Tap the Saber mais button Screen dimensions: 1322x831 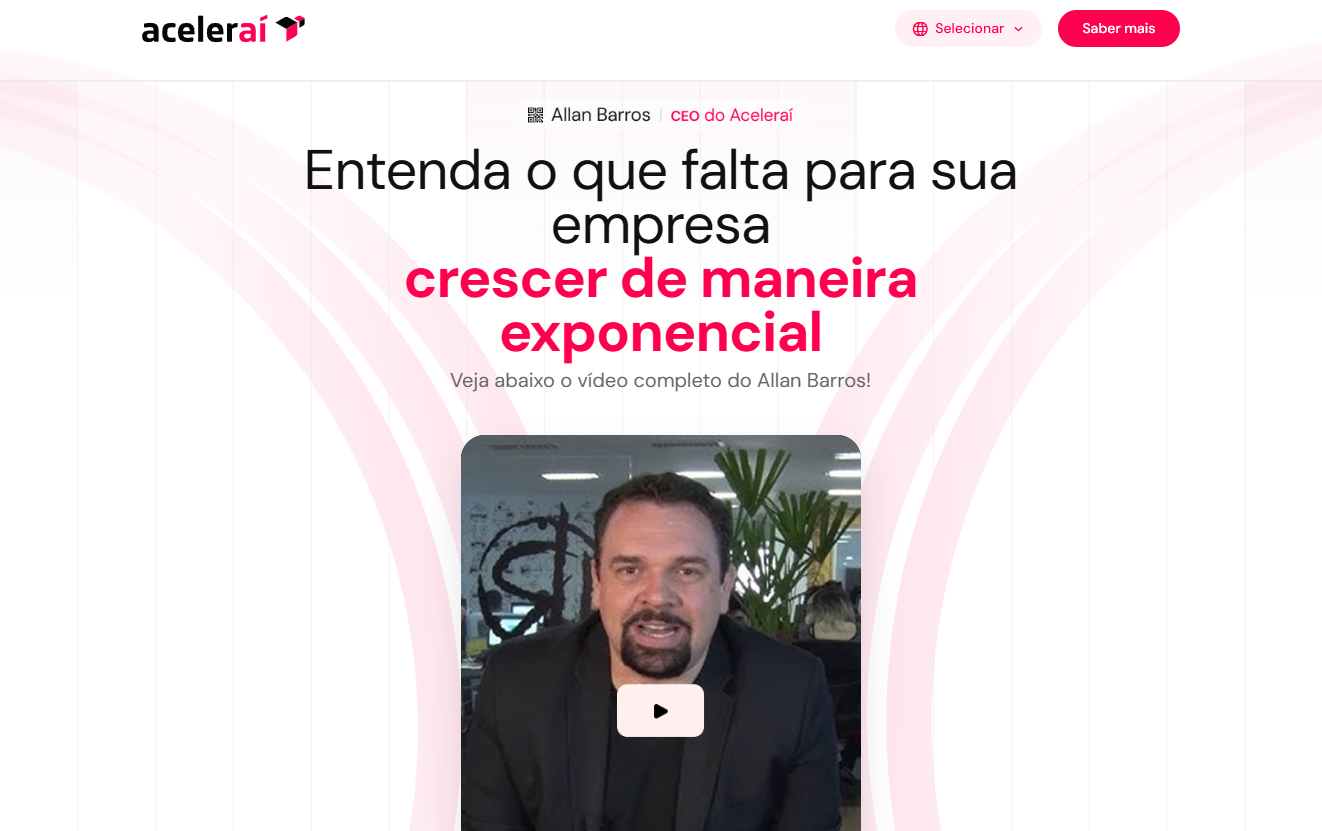coord(1118,29)
